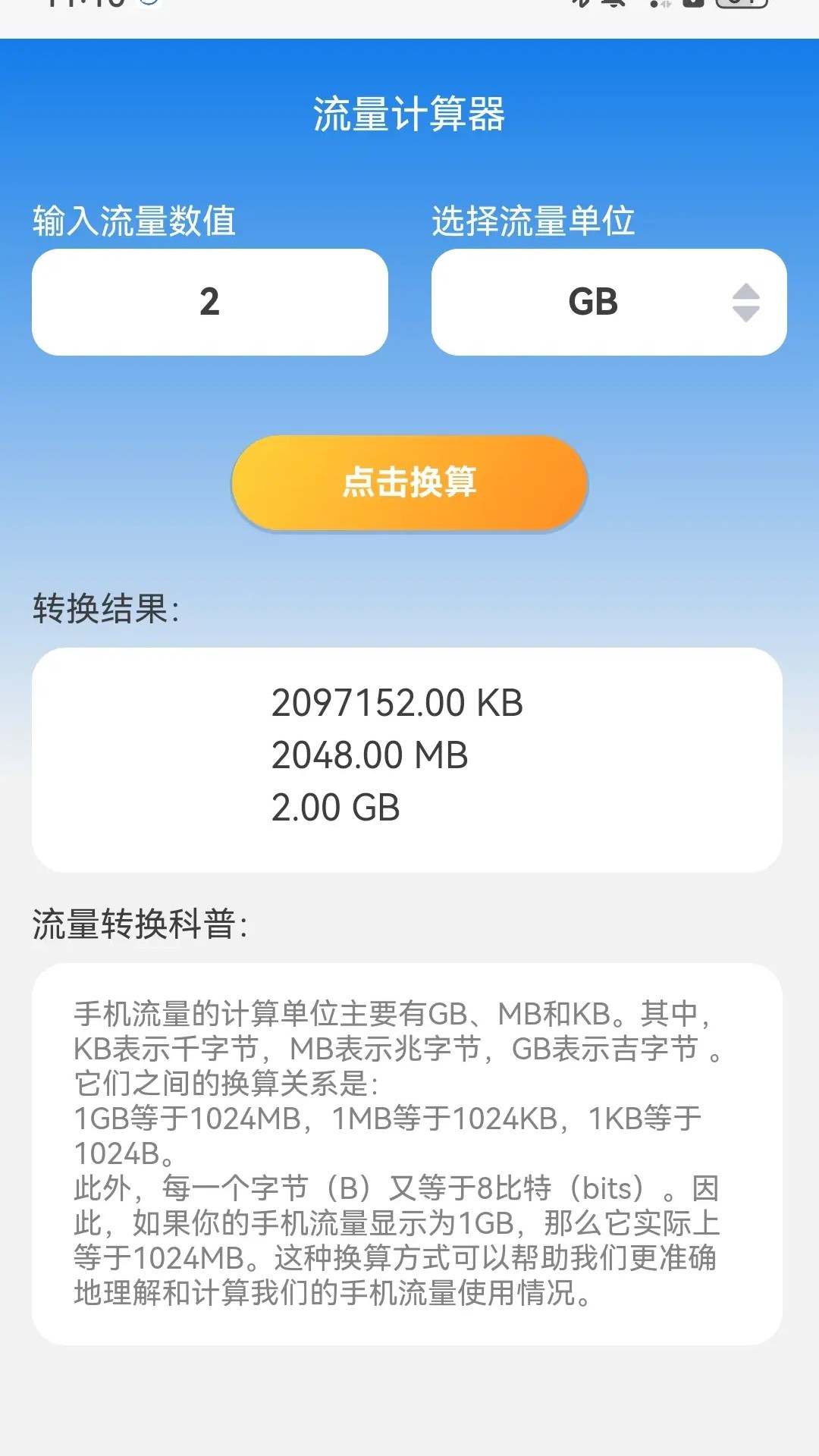Image resolution: width=819 pixels, height=1456 pixels.
Task: Open the GB unit dropdown
Action: coord(609,302)
